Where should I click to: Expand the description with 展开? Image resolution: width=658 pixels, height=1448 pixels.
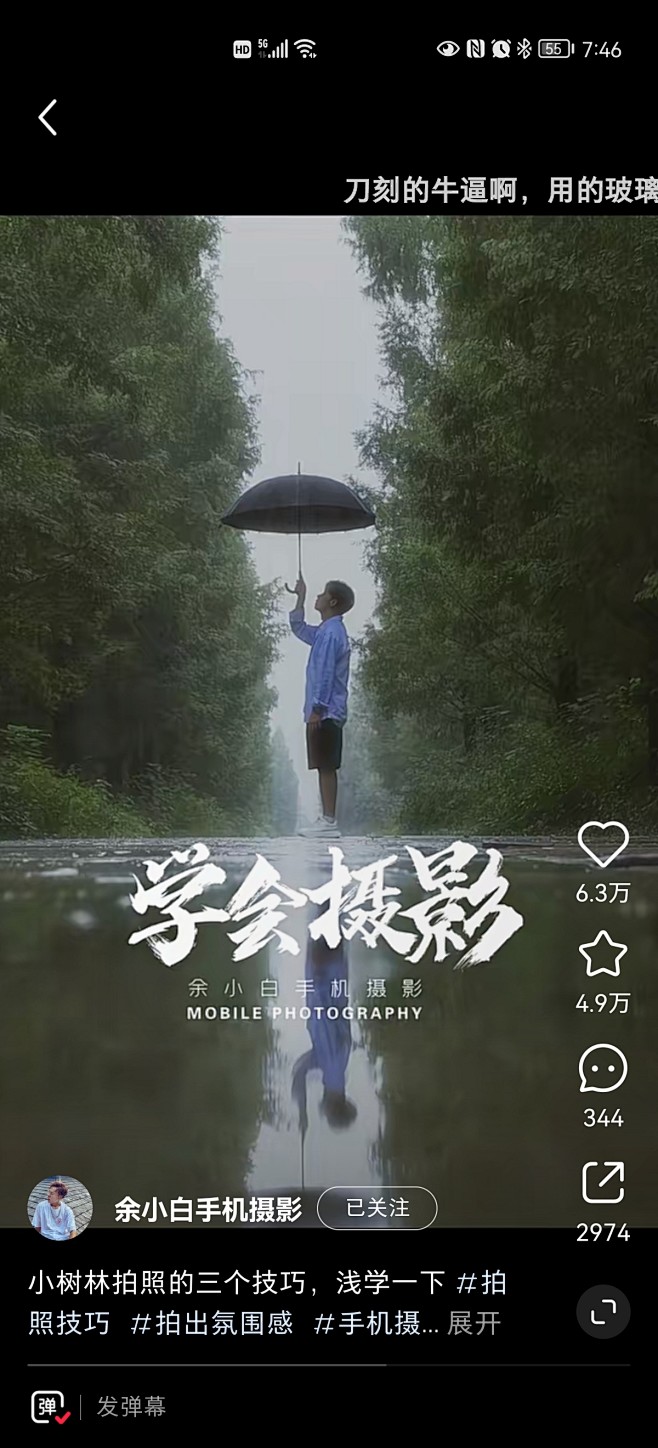pyautogui.click(x=474, y=1324)
